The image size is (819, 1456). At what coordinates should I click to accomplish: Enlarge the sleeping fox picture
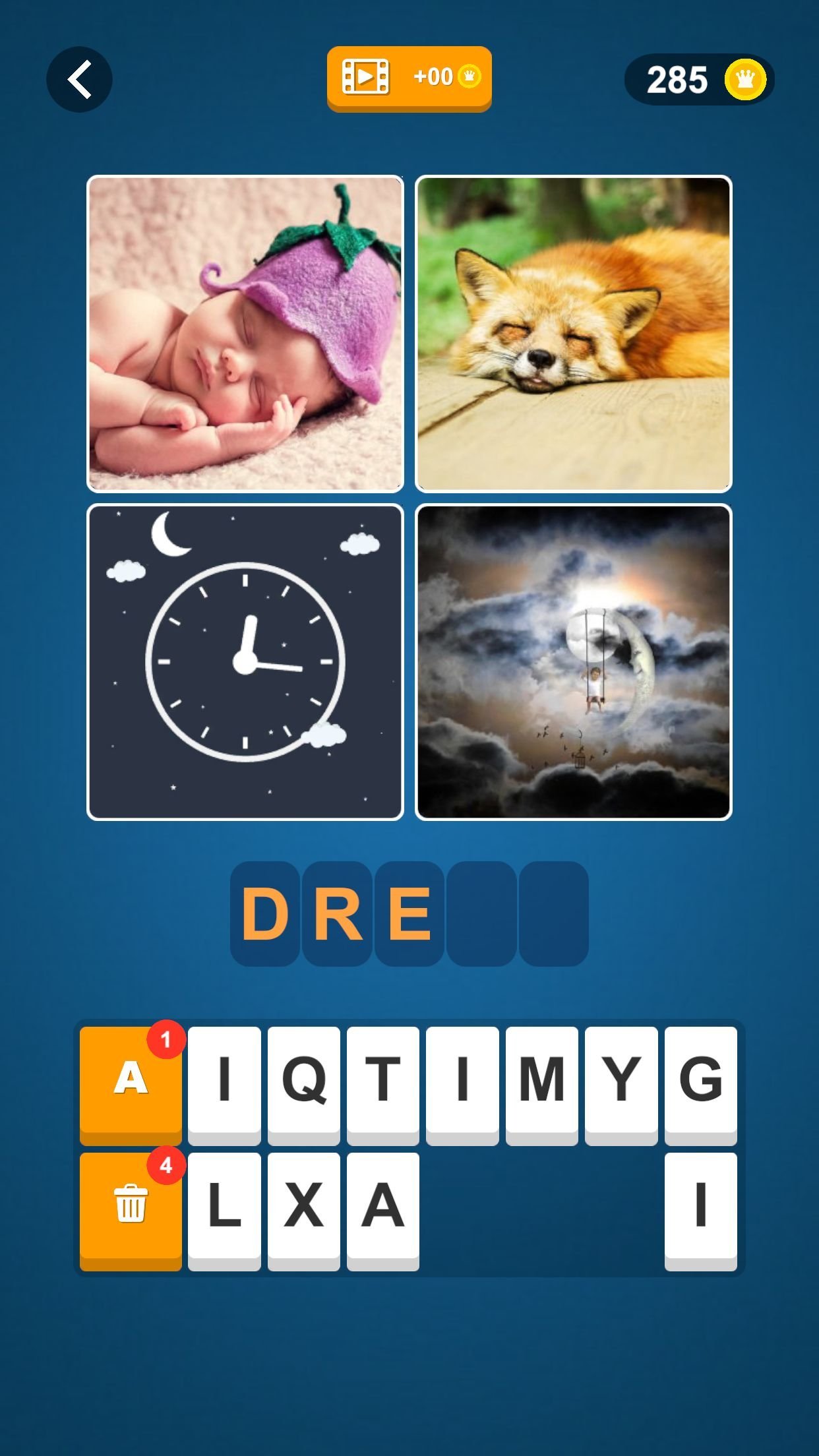tap(574, 334)
